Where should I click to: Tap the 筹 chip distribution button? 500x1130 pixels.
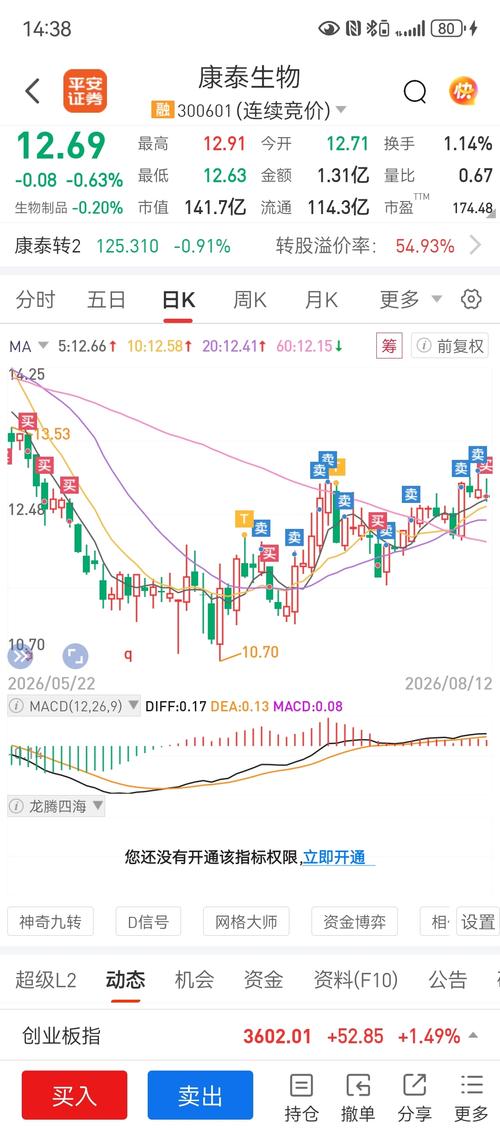(x=389, y=346)
